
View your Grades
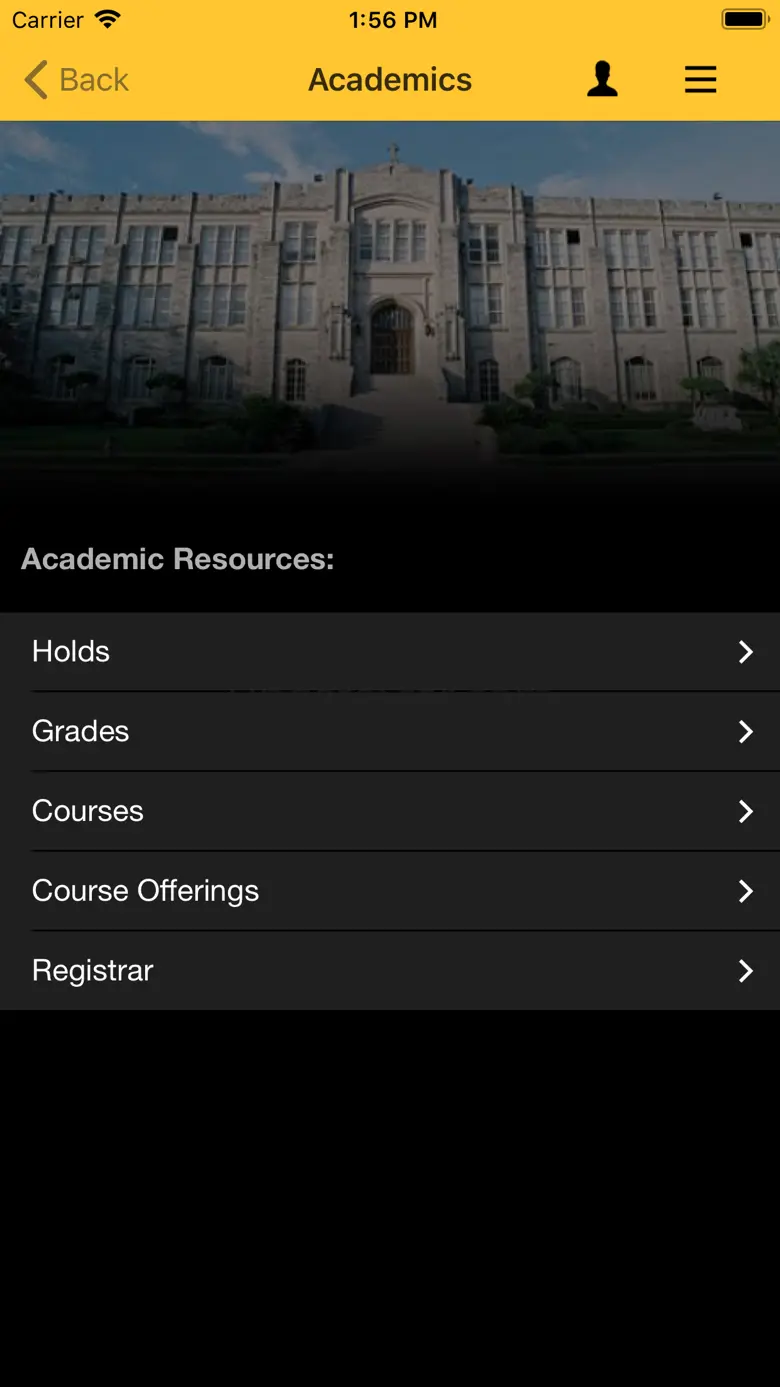[x=390, y=732]
